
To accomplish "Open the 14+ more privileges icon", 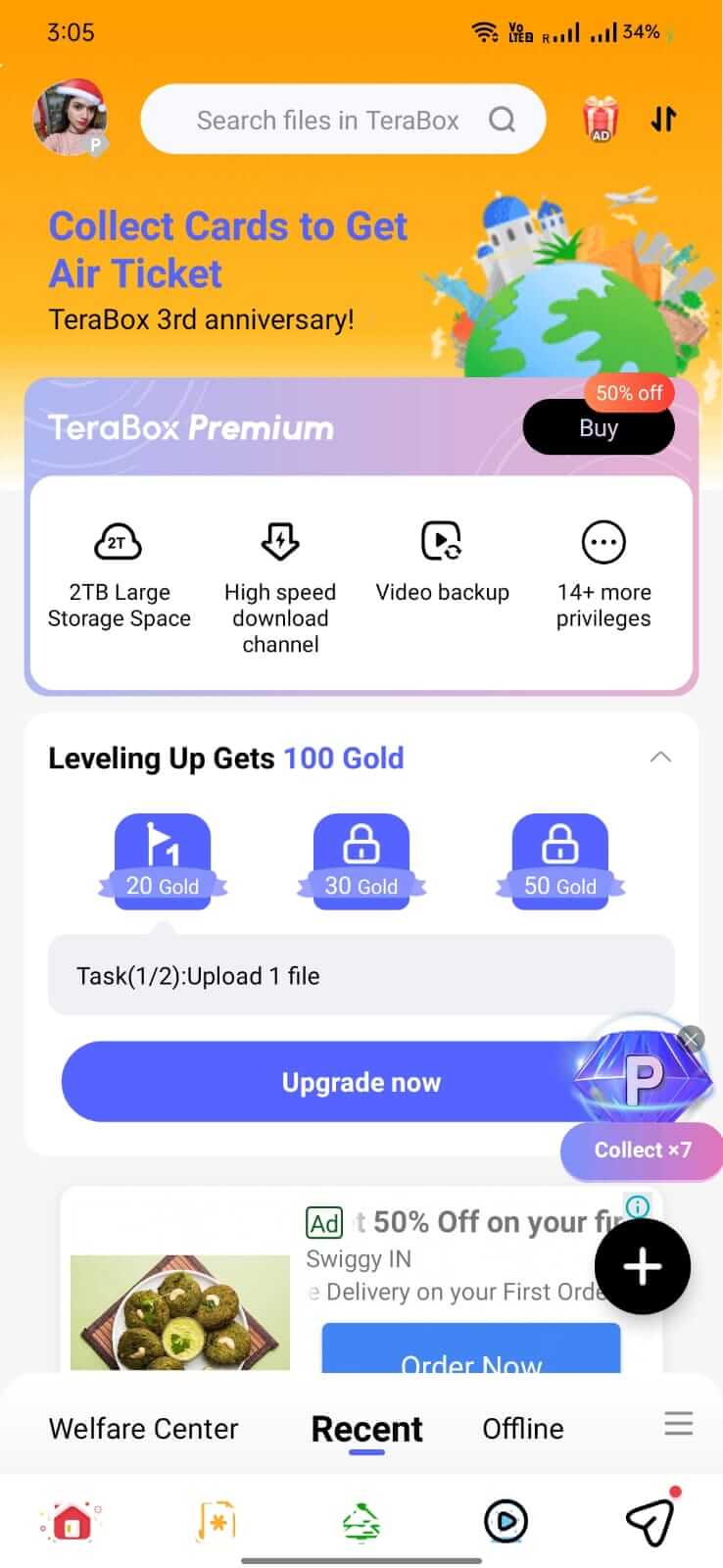I will tap(603, 542).
